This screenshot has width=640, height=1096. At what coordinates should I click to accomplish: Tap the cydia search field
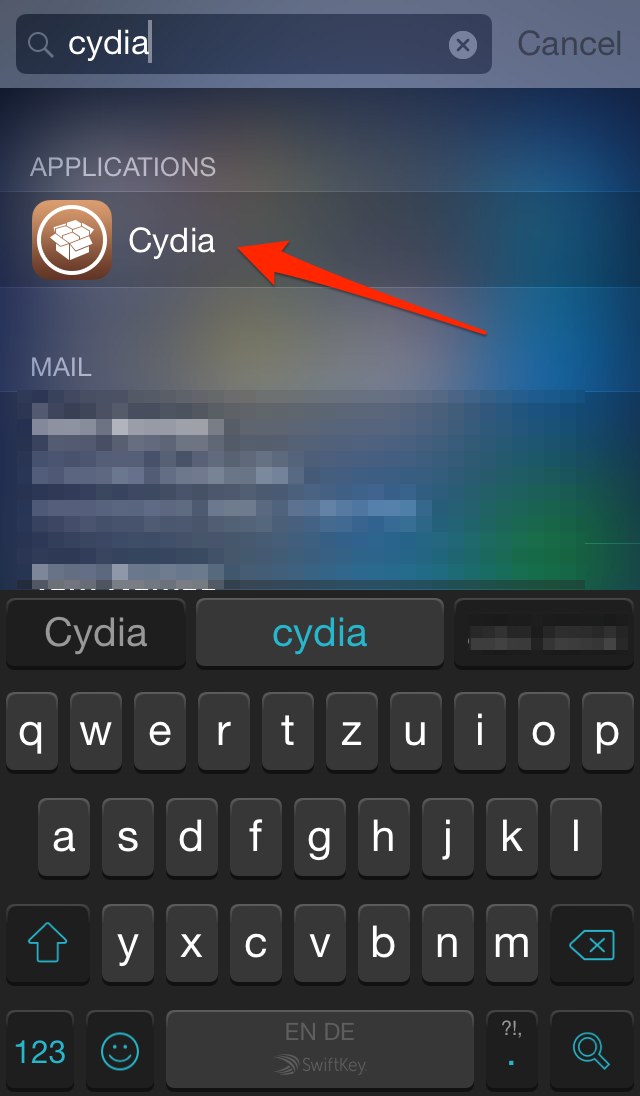(x=254, y=44)
